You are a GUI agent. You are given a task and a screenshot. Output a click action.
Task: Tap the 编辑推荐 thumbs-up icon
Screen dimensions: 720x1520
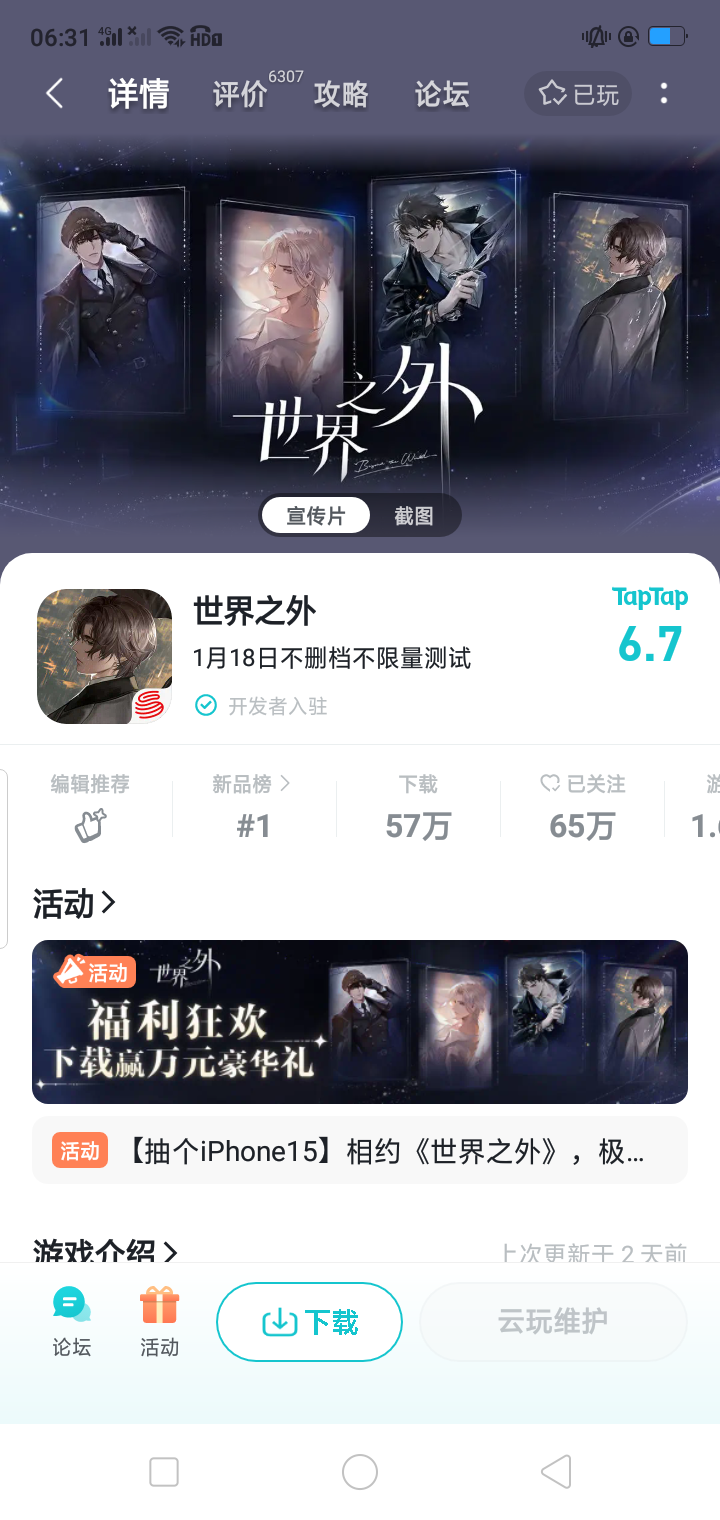coord(90,820)
